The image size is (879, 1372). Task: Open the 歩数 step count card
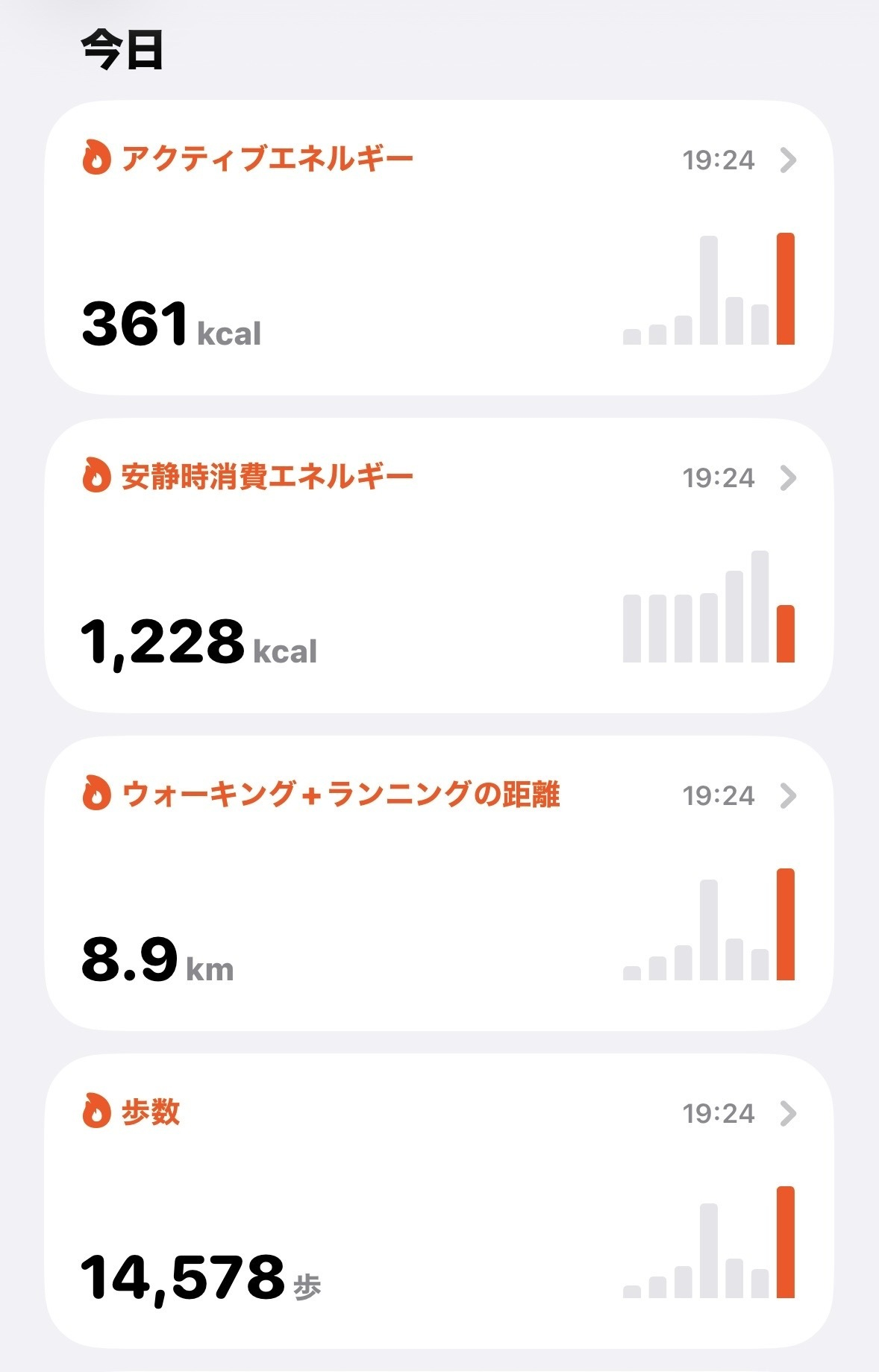pyautogui.click(x=439, y=1201)
